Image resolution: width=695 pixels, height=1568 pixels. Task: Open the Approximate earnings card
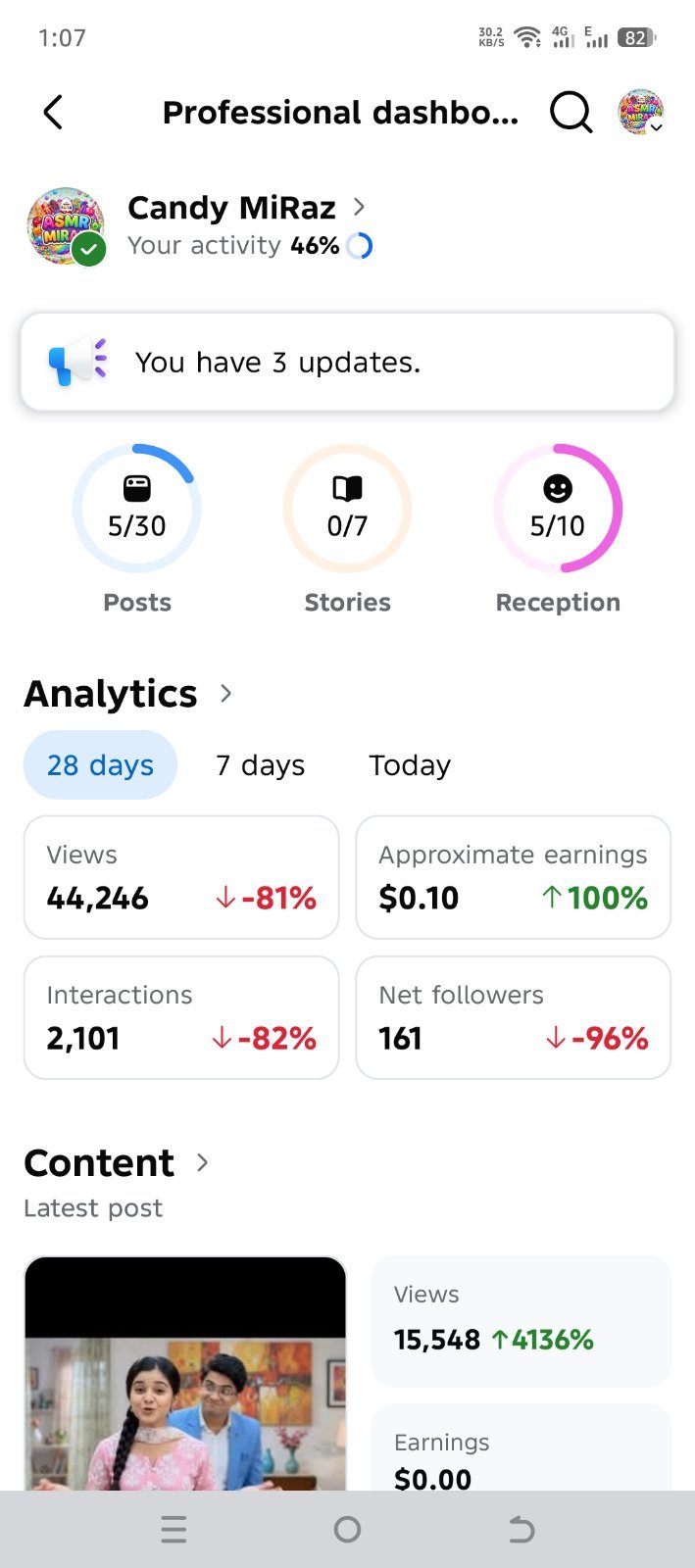tap(514, 877)
